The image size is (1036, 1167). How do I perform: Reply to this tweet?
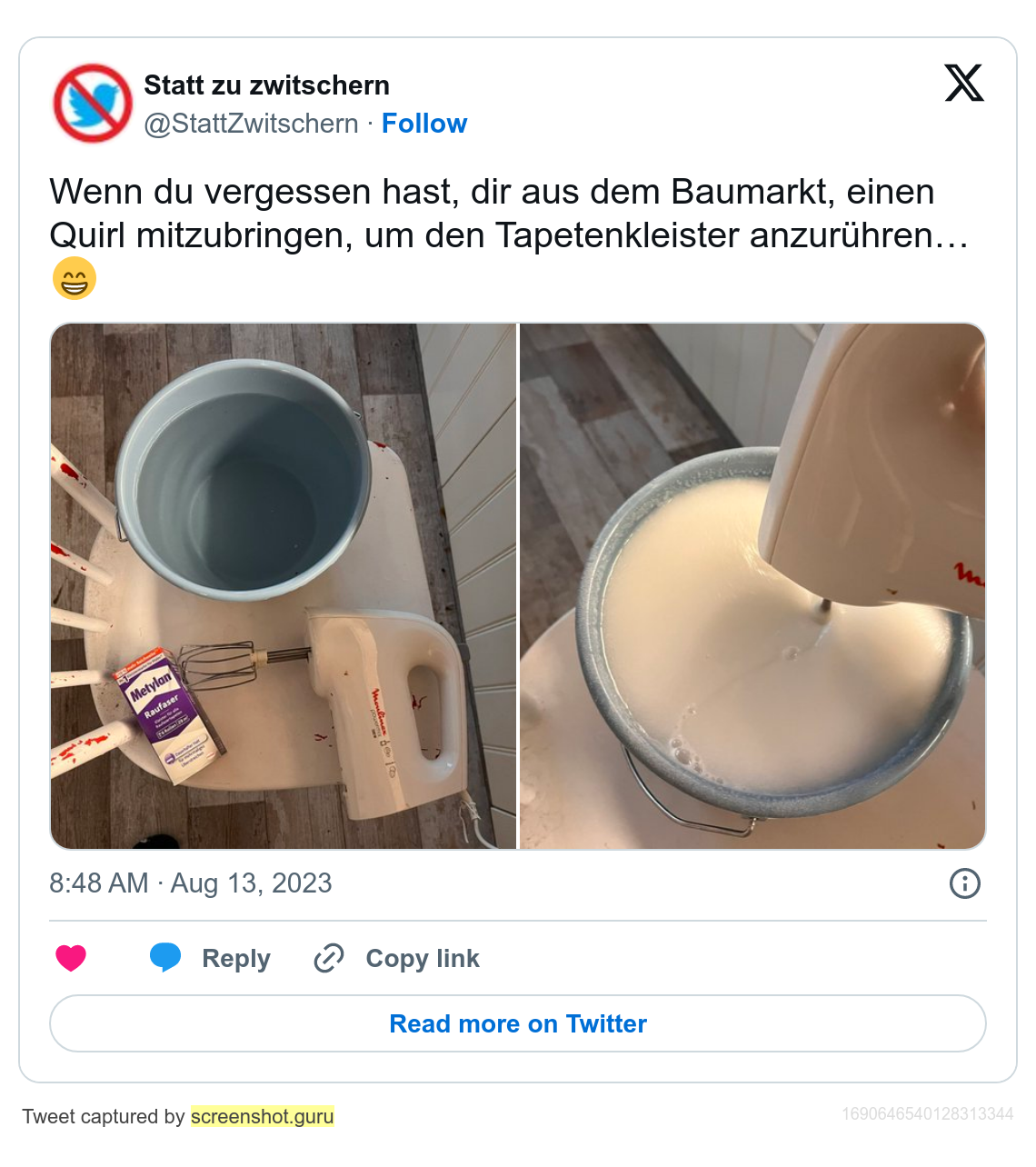tap(211, 958)
